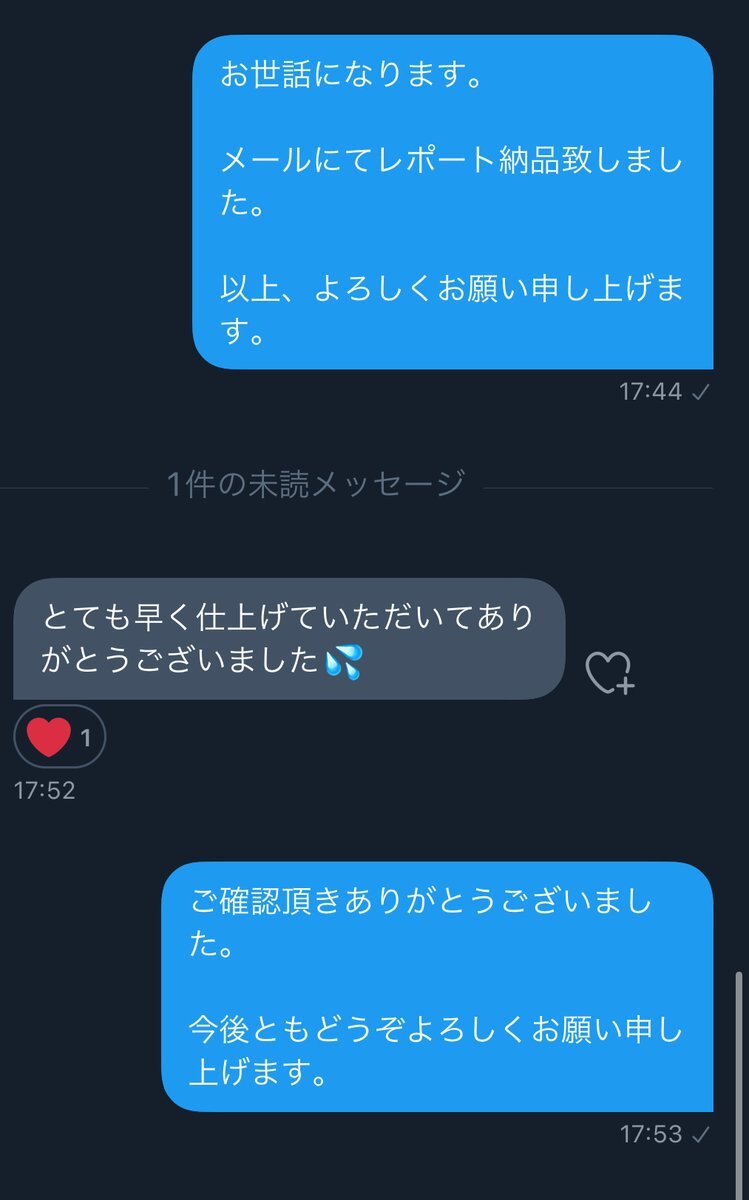
Task: Add a reaction with the heart-plus icon
Action: point(609,673)
